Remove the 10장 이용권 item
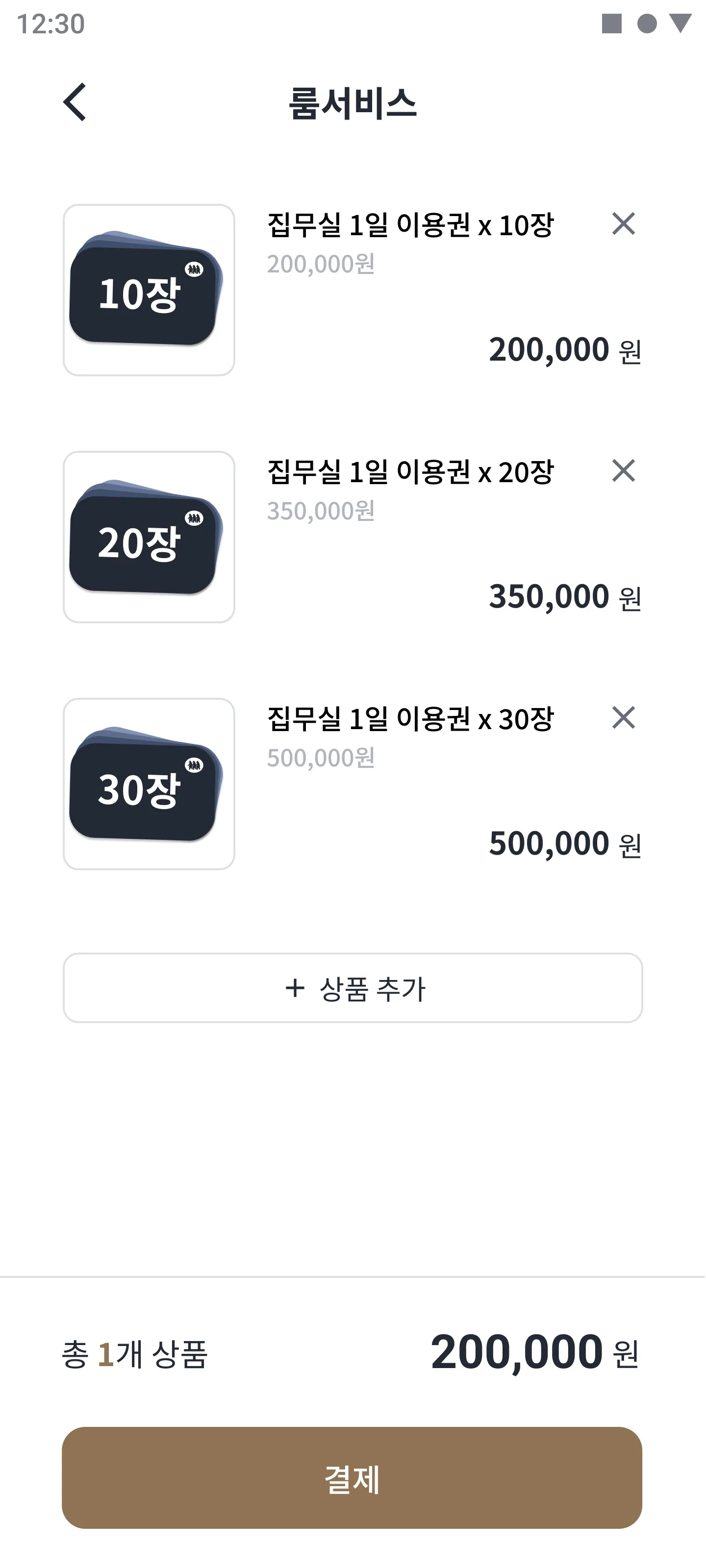 coord(623,224)
